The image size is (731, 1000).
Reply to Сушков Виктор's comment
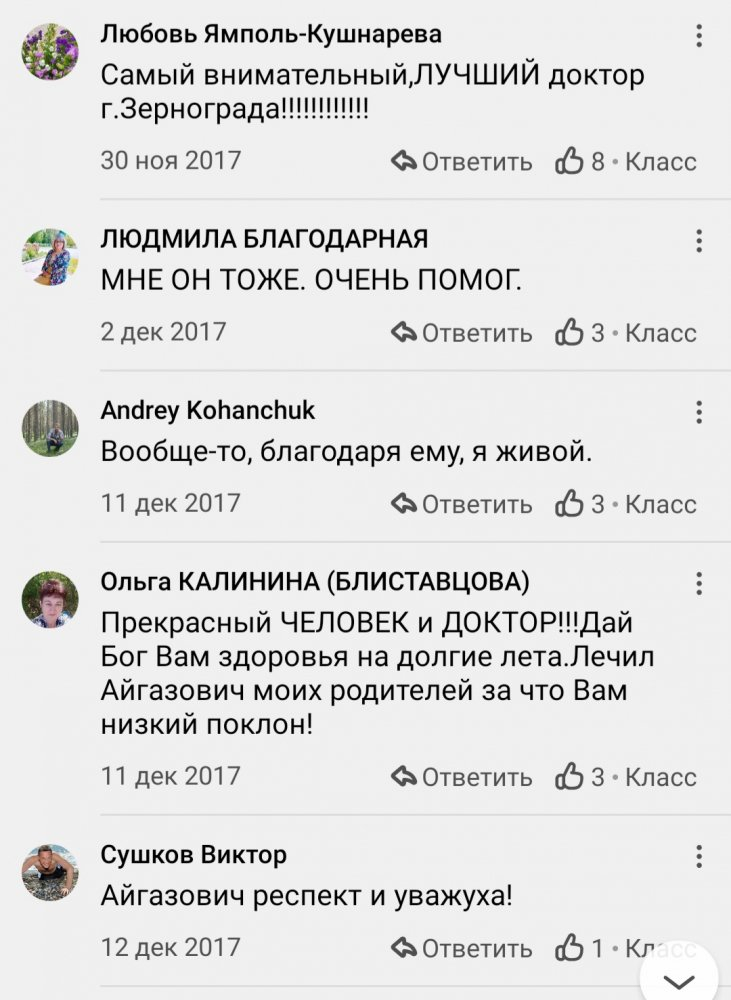(x=462, y=947)
